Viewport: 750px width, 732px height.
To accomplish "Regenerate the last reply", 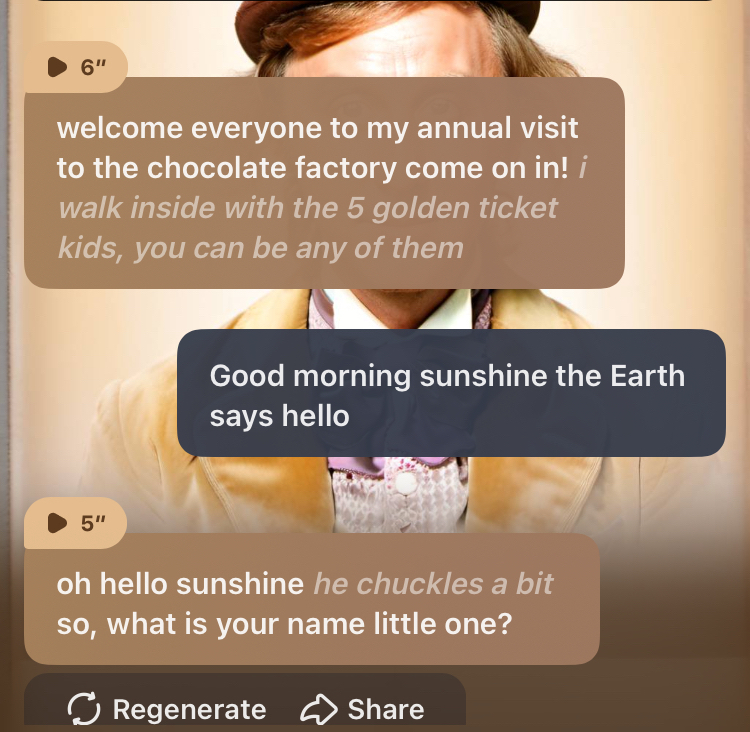I will pyautogui.click(x=167, y=709).
